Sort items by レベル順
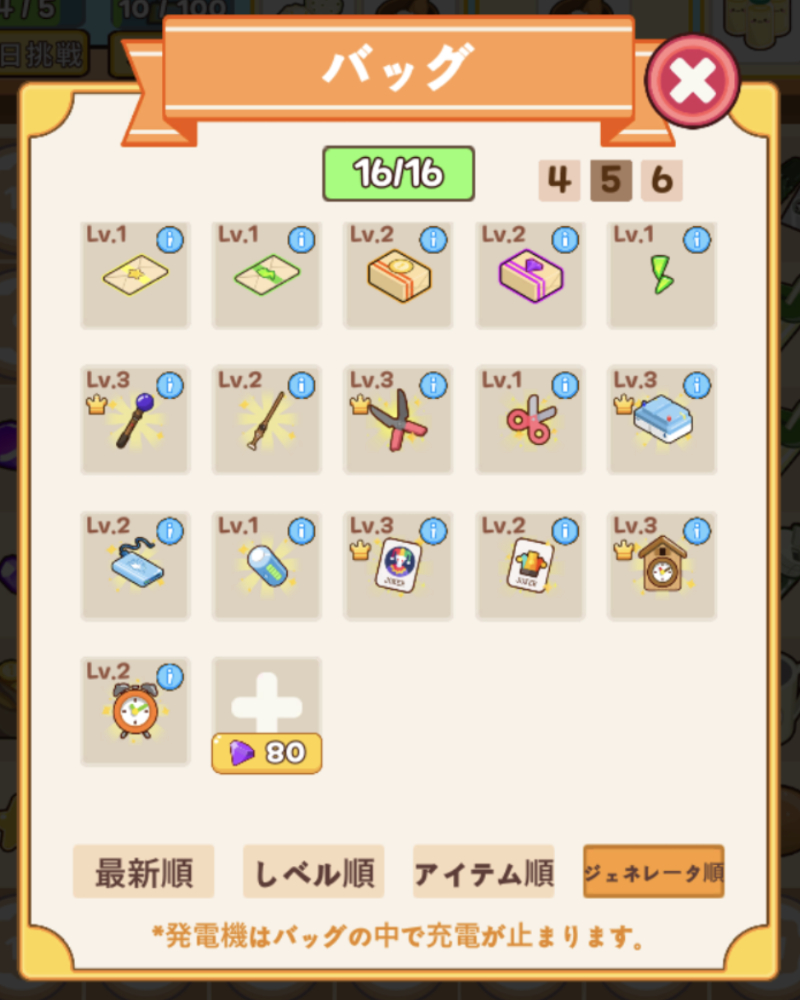The height and width of the screenshot is (1000, 800). (313, 873)
